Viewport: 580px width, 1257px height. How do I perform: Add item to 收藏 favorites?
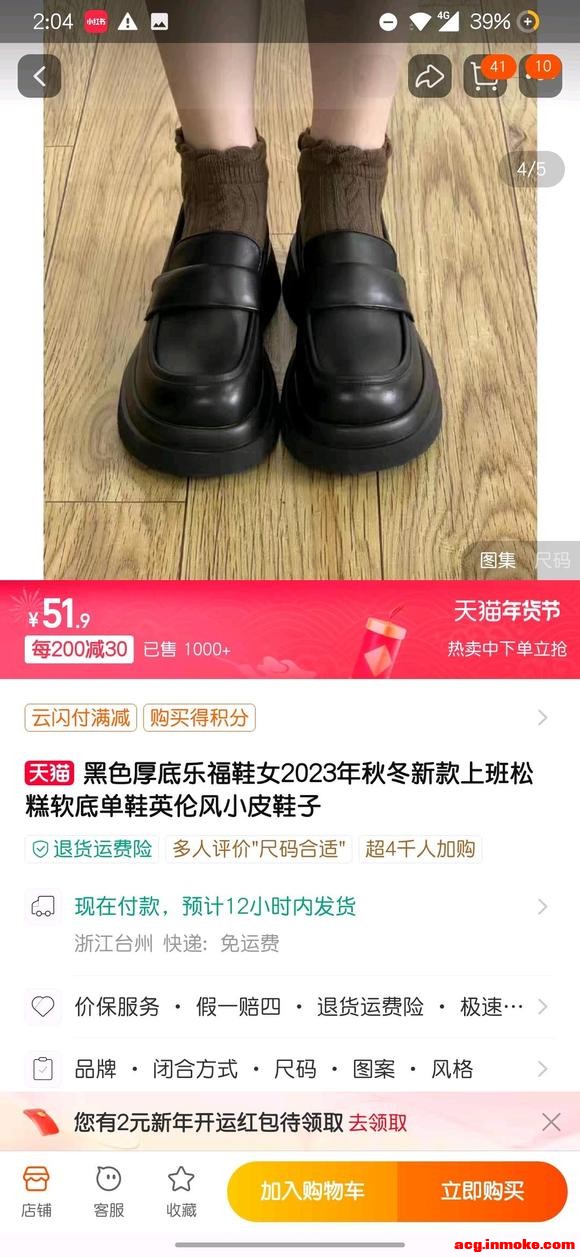coord(181,1192)
